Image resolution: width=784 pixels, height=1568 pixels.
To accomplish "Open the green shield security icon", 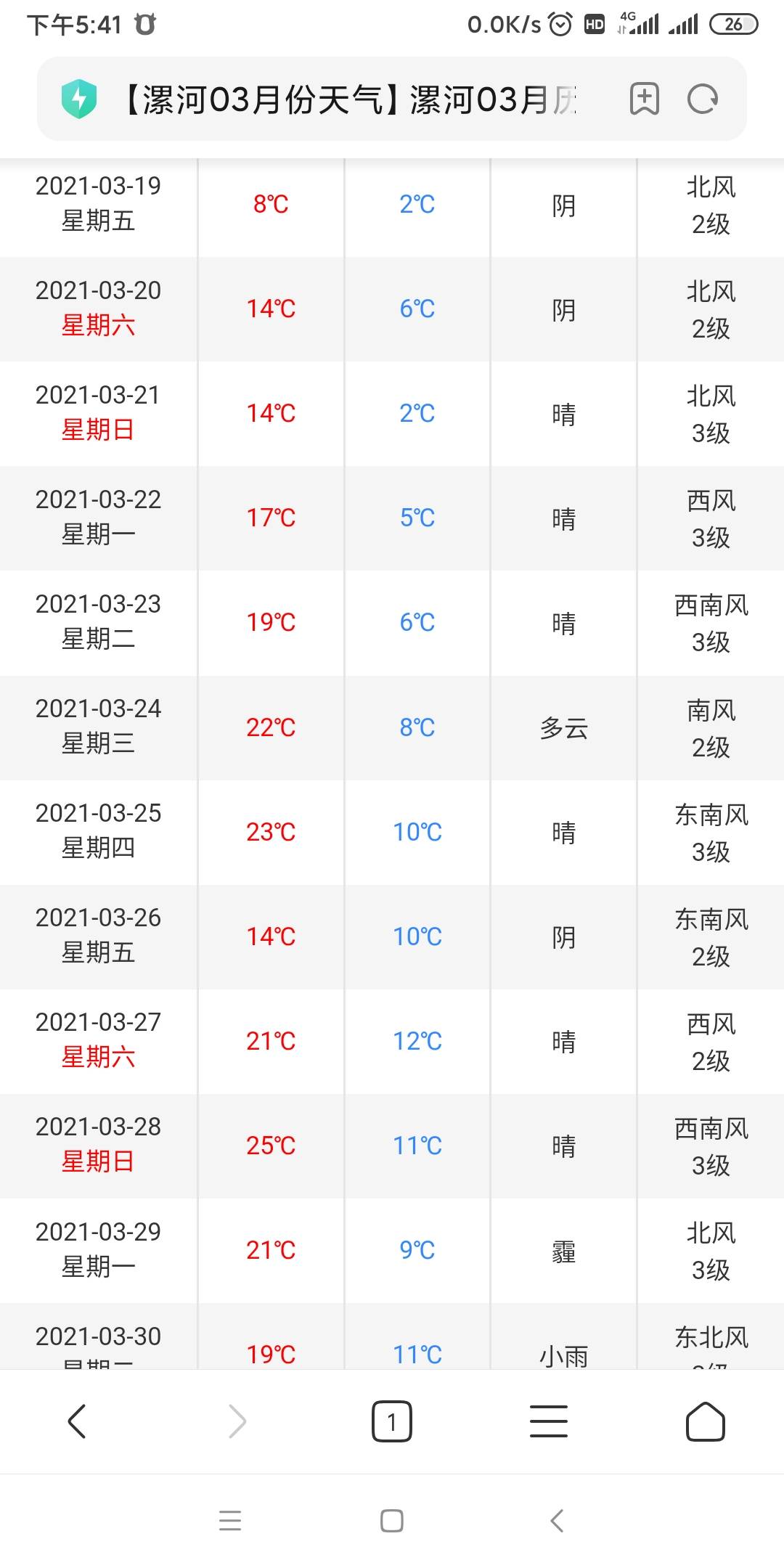I will [79, 99].
